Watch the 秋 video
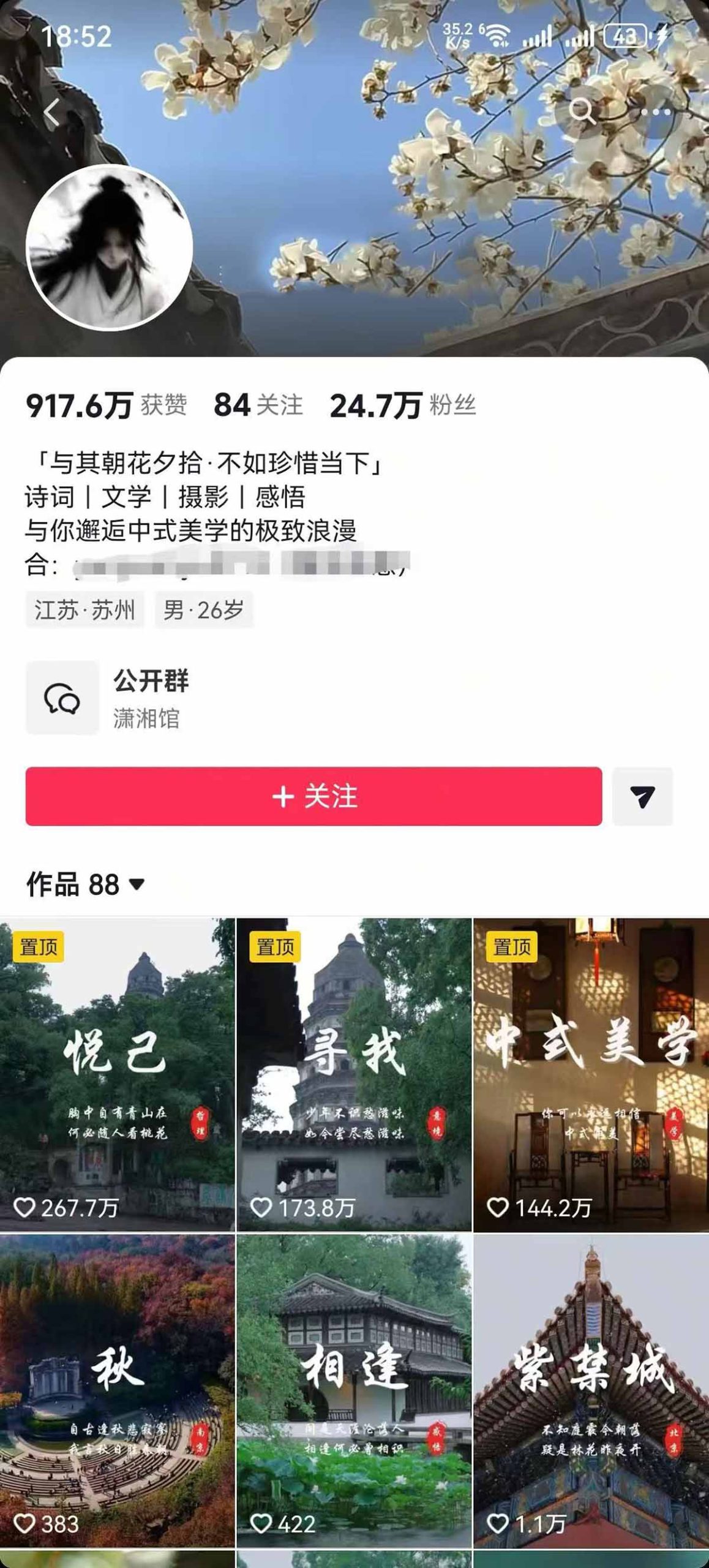The height and width of the screenshot is (1568, 709). [117, 1389]
